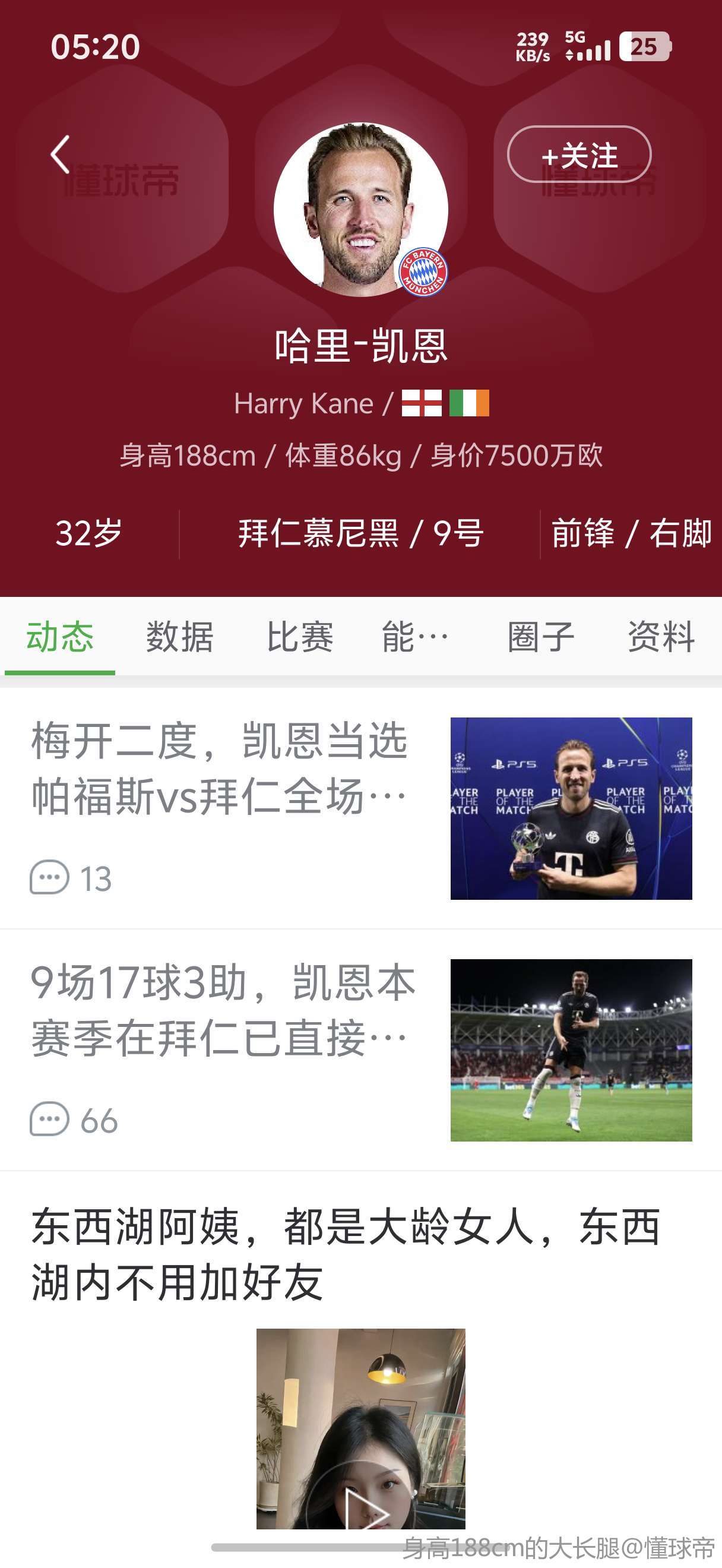Switch to the 资料 tab
Screen dimensions: 722x1568
661,637
